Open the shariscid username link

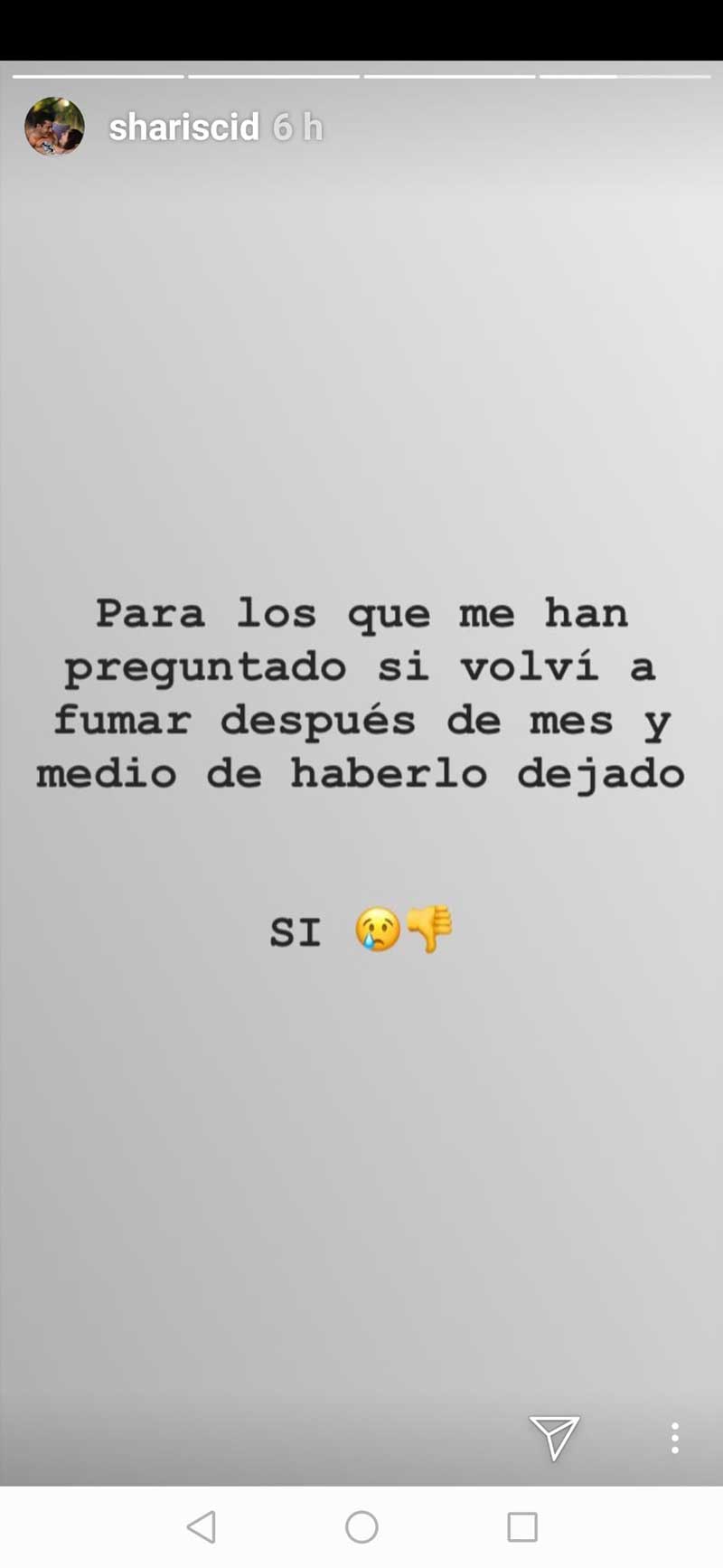point(183,128)
